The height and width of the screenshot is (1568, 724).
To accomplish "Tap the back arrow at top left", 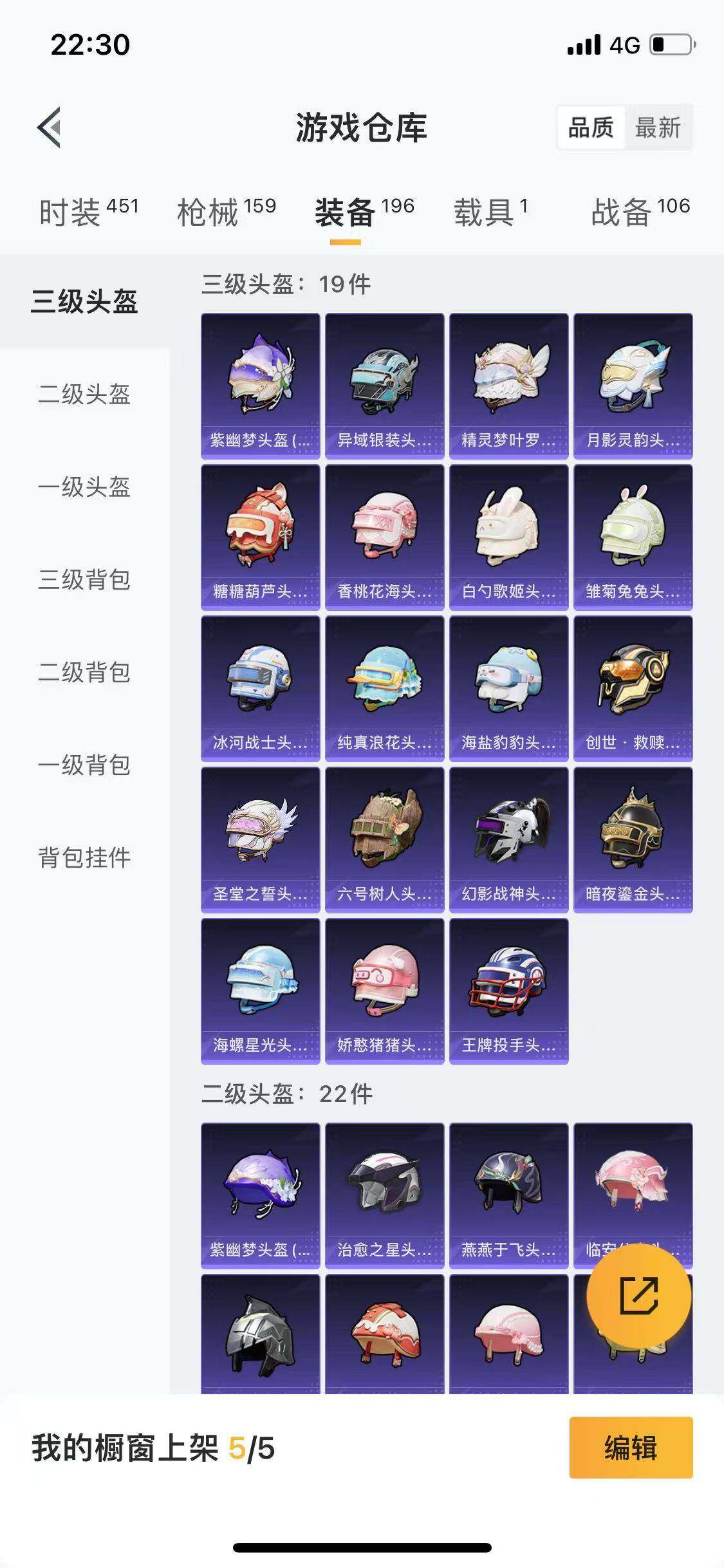I will [48, 127].
